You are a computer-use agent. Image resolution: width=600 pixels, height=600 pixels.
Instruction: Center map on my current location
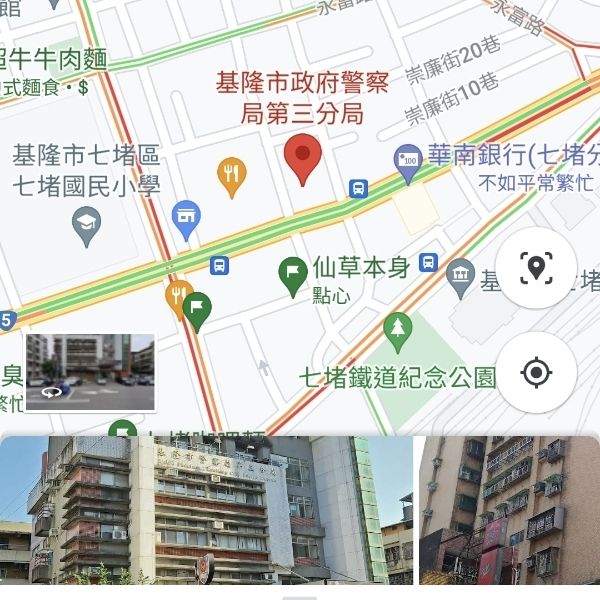[536, 373]
